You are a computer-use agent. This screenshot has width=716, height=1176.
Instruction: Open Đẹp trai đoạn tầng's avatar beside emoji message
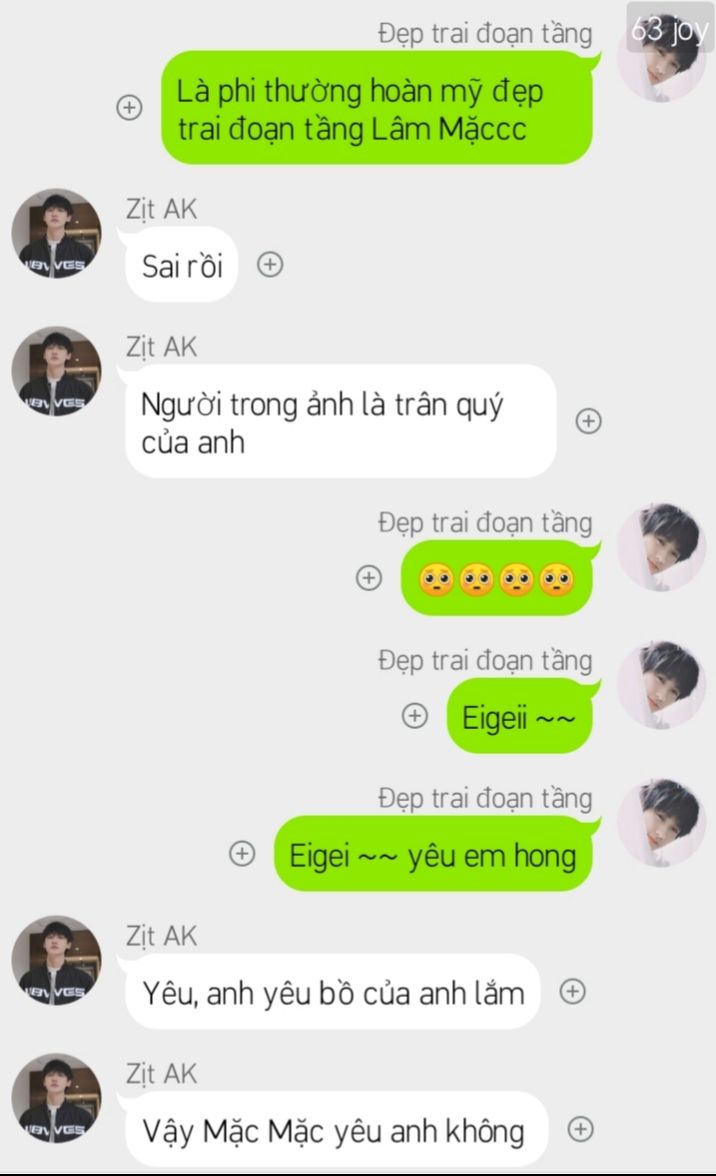[661, 547]
